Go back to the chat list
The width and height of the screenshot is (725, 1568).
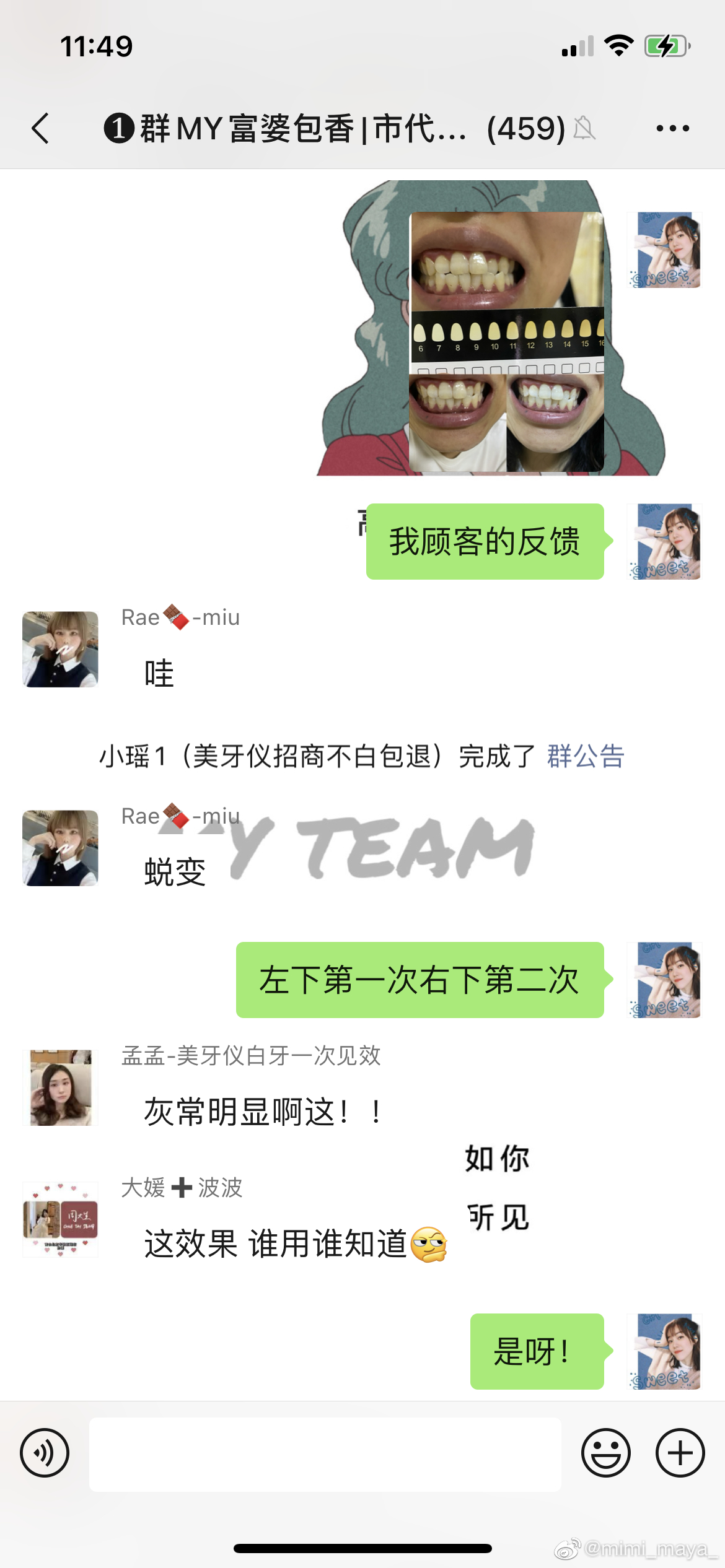[x=41, y=129]
